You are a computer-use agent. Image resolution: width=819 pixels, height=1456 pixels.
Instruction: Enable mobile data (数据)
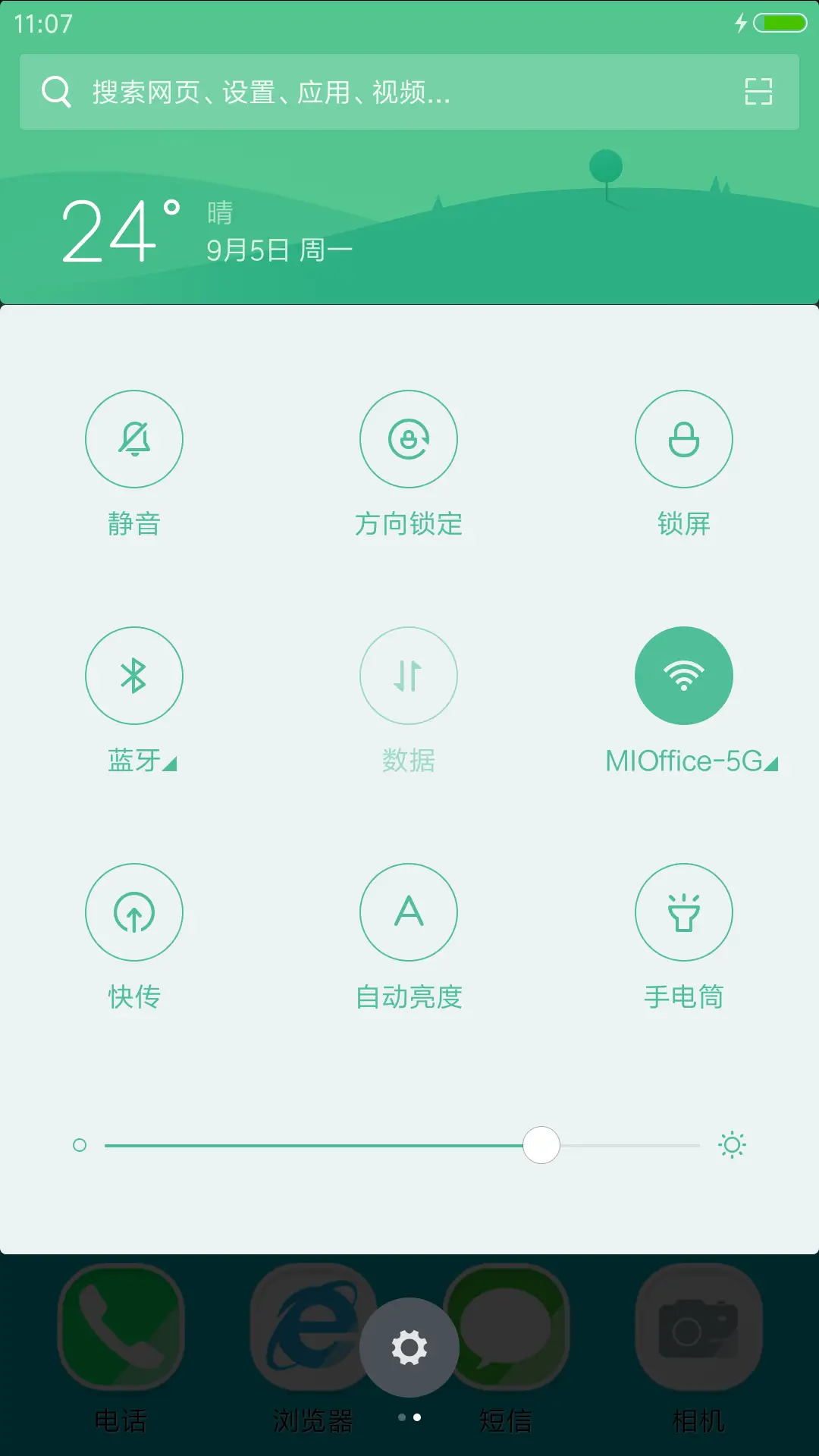coord(409,676)
